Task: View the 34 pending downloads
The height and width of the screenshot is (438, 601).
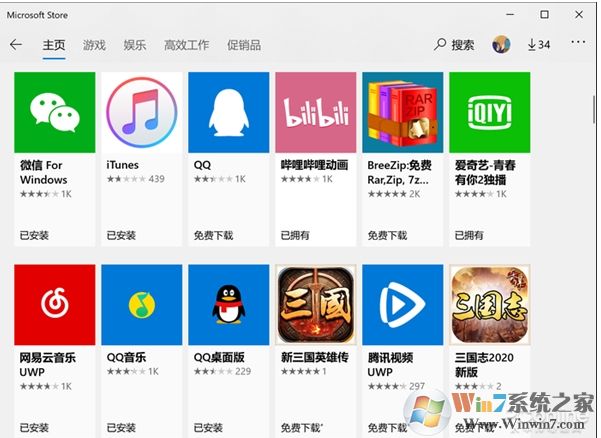Action: point(539,45)
